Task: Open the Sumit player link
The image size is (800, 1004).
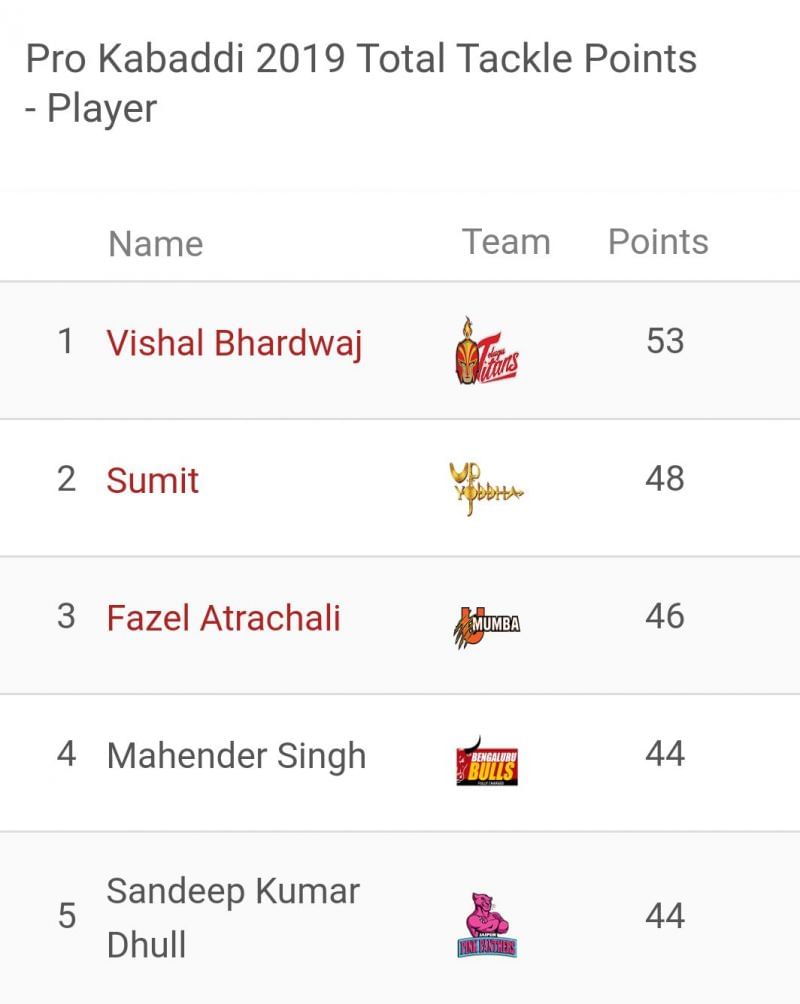Action: 152,480
